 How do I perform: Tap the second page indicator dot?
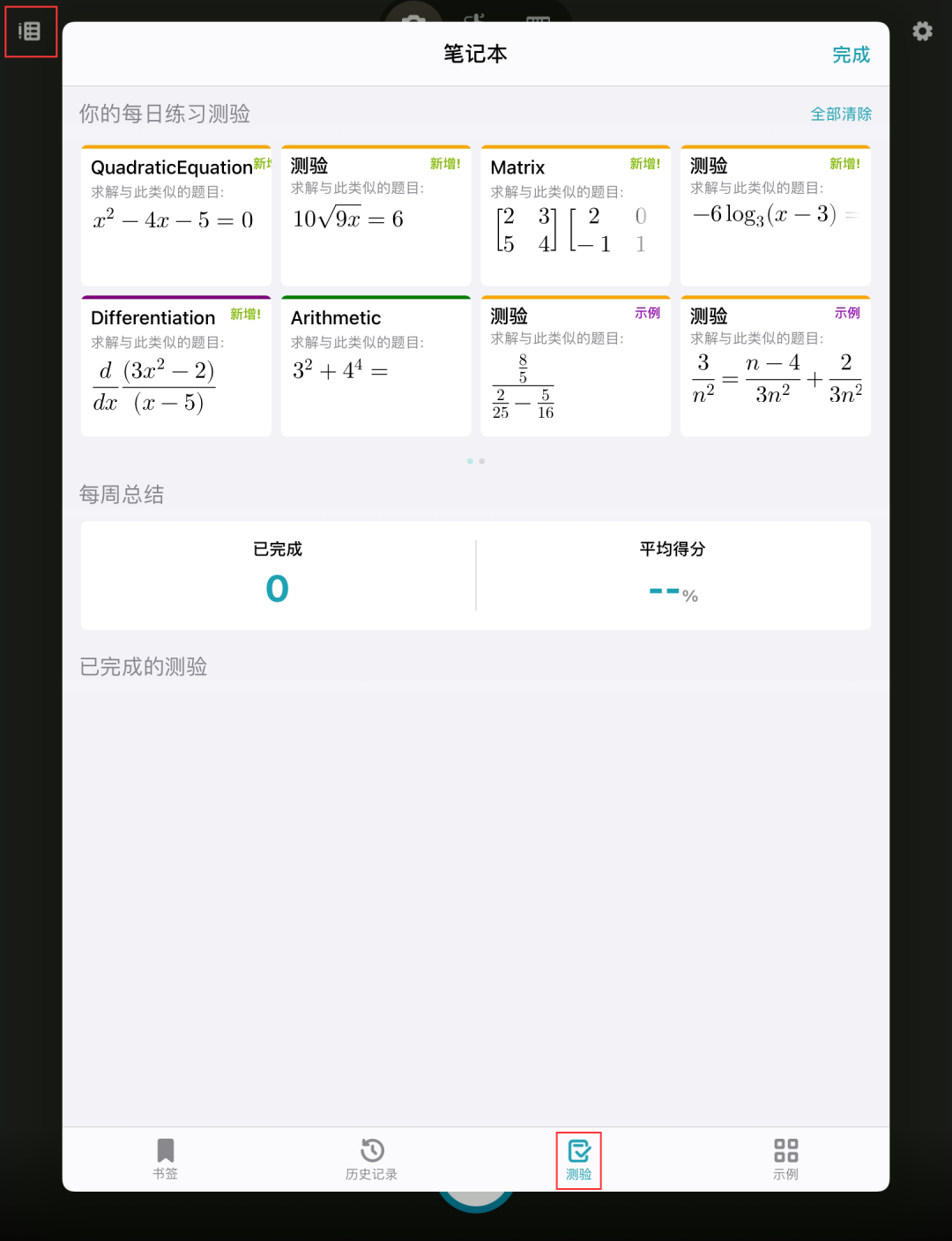coord(482,460)
